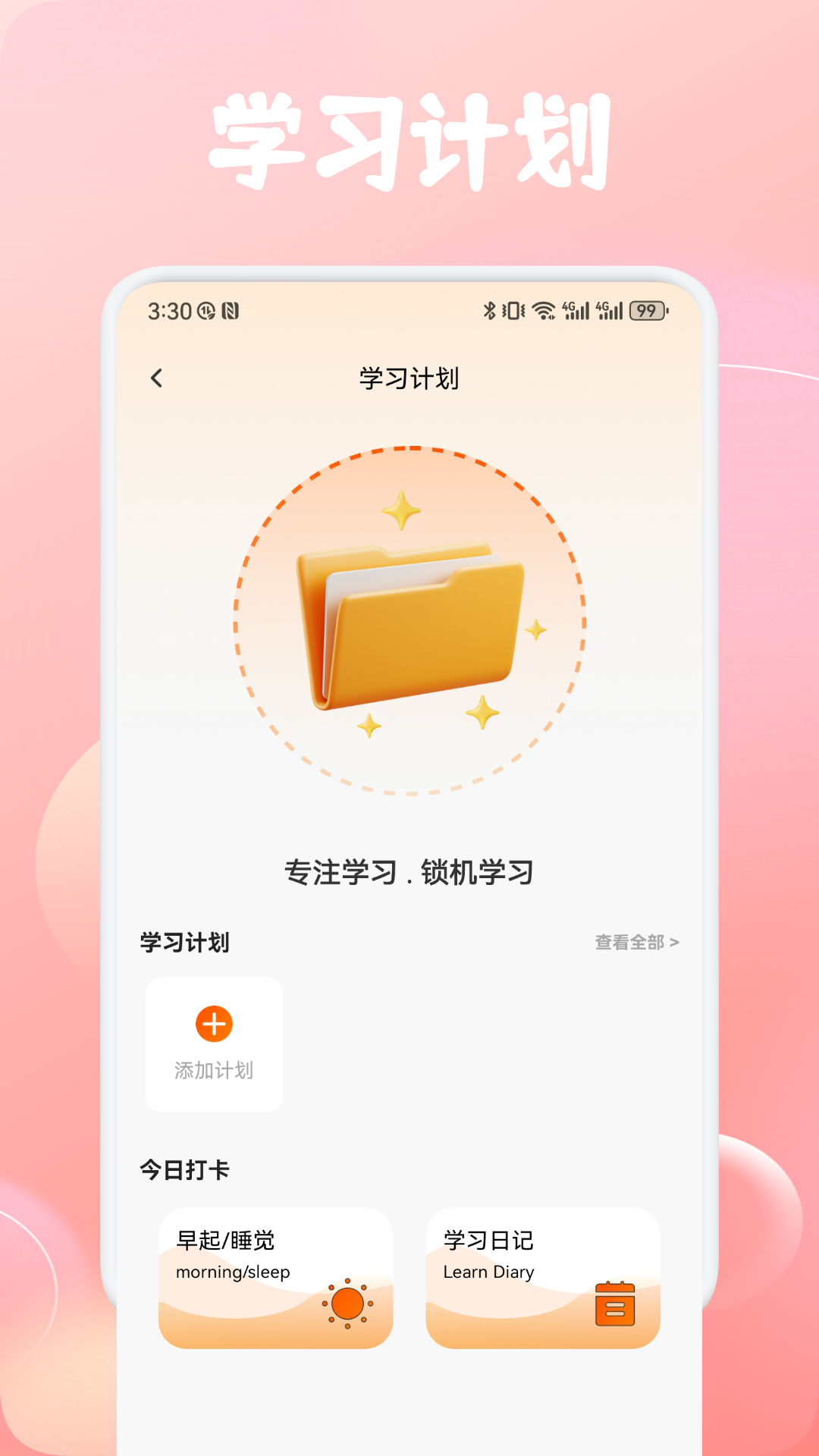Open the 添加计划 card

point(213,1043)
